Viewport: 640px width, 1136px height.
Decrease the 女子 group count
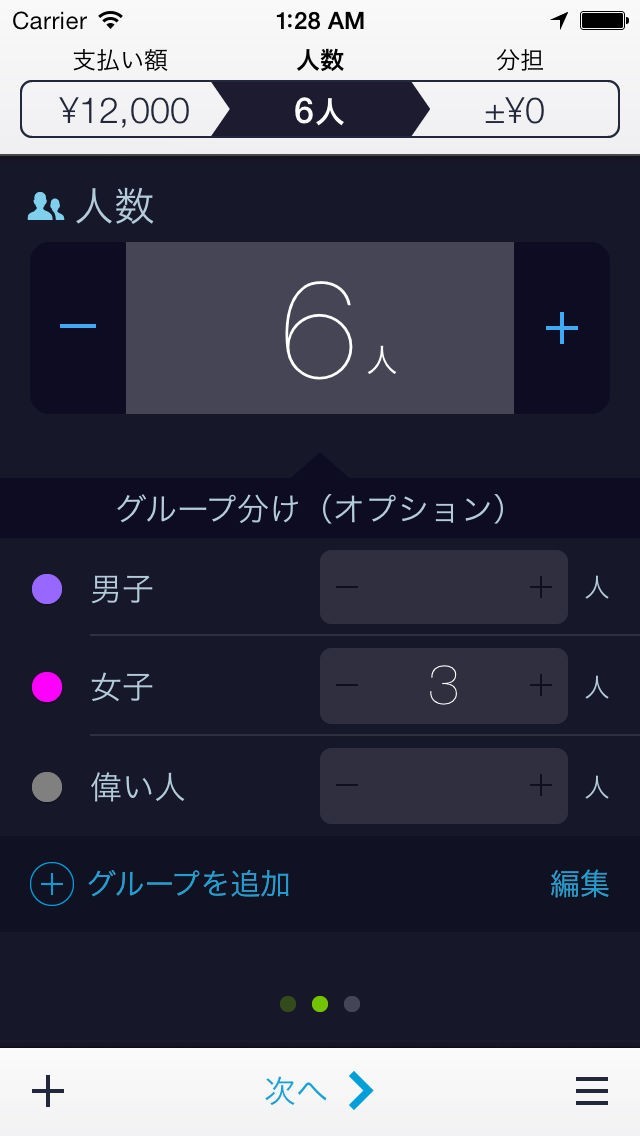click(x=347, y=686)
